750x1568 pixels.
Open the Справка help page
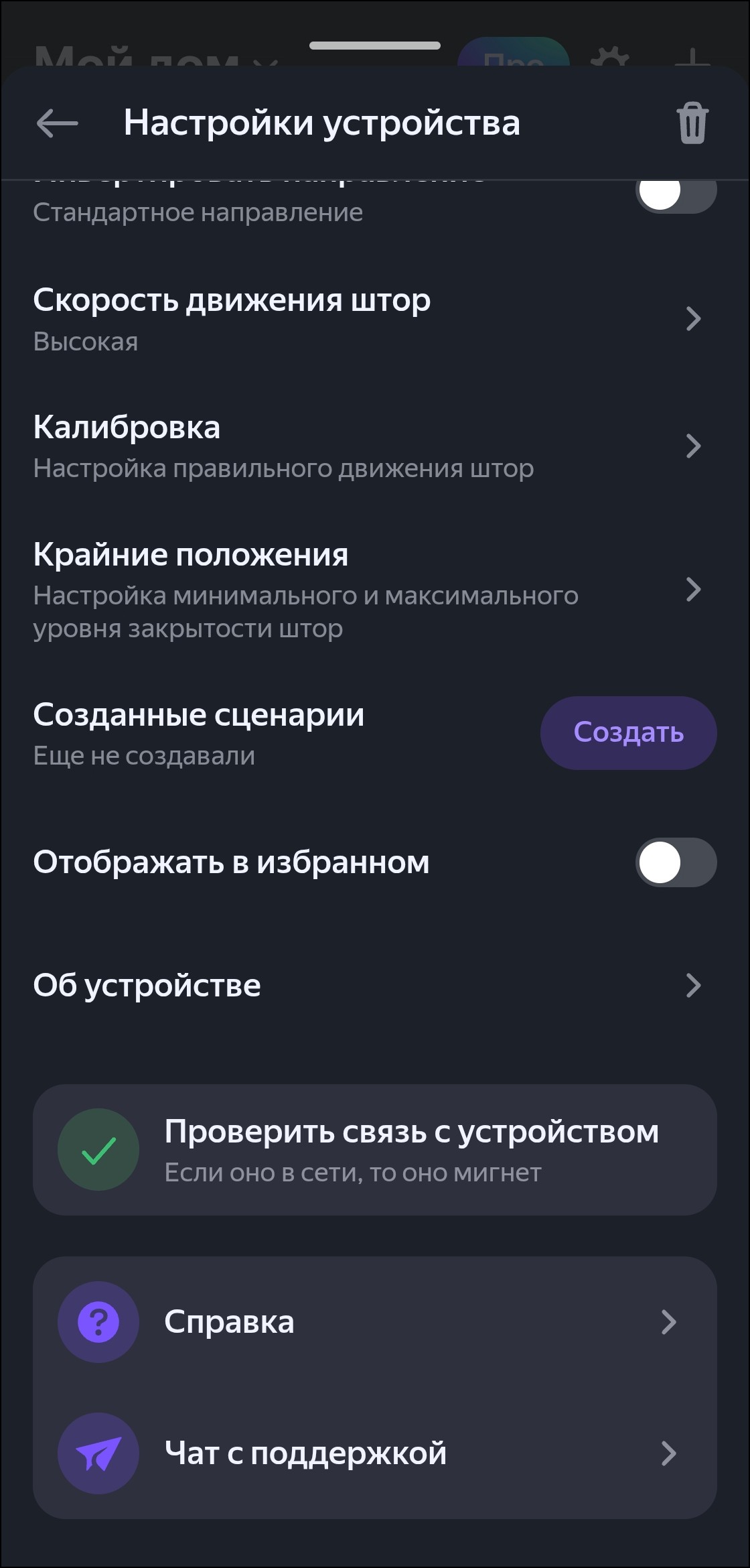tap(375, 1322)
